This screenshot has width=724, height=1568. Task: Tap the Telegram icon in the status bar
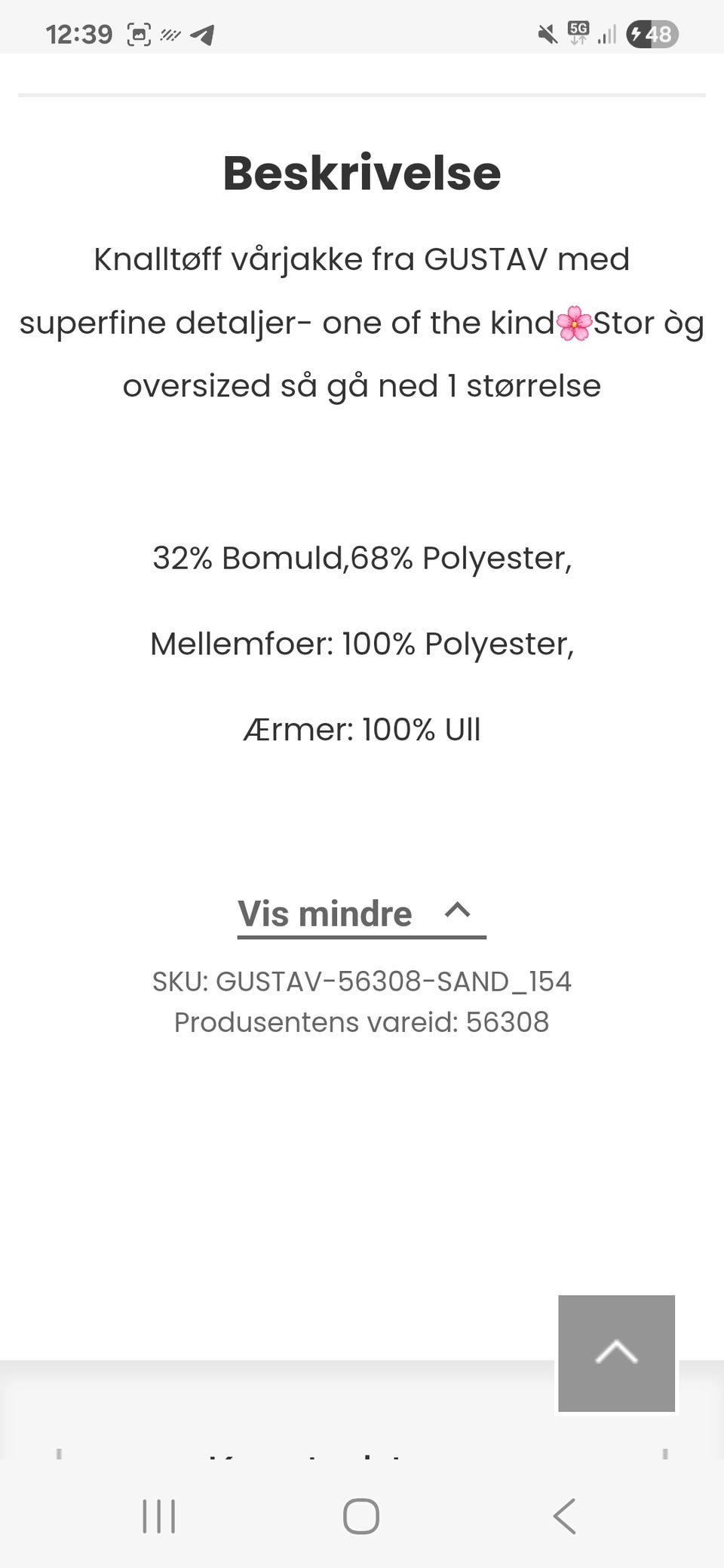point(202,33)
